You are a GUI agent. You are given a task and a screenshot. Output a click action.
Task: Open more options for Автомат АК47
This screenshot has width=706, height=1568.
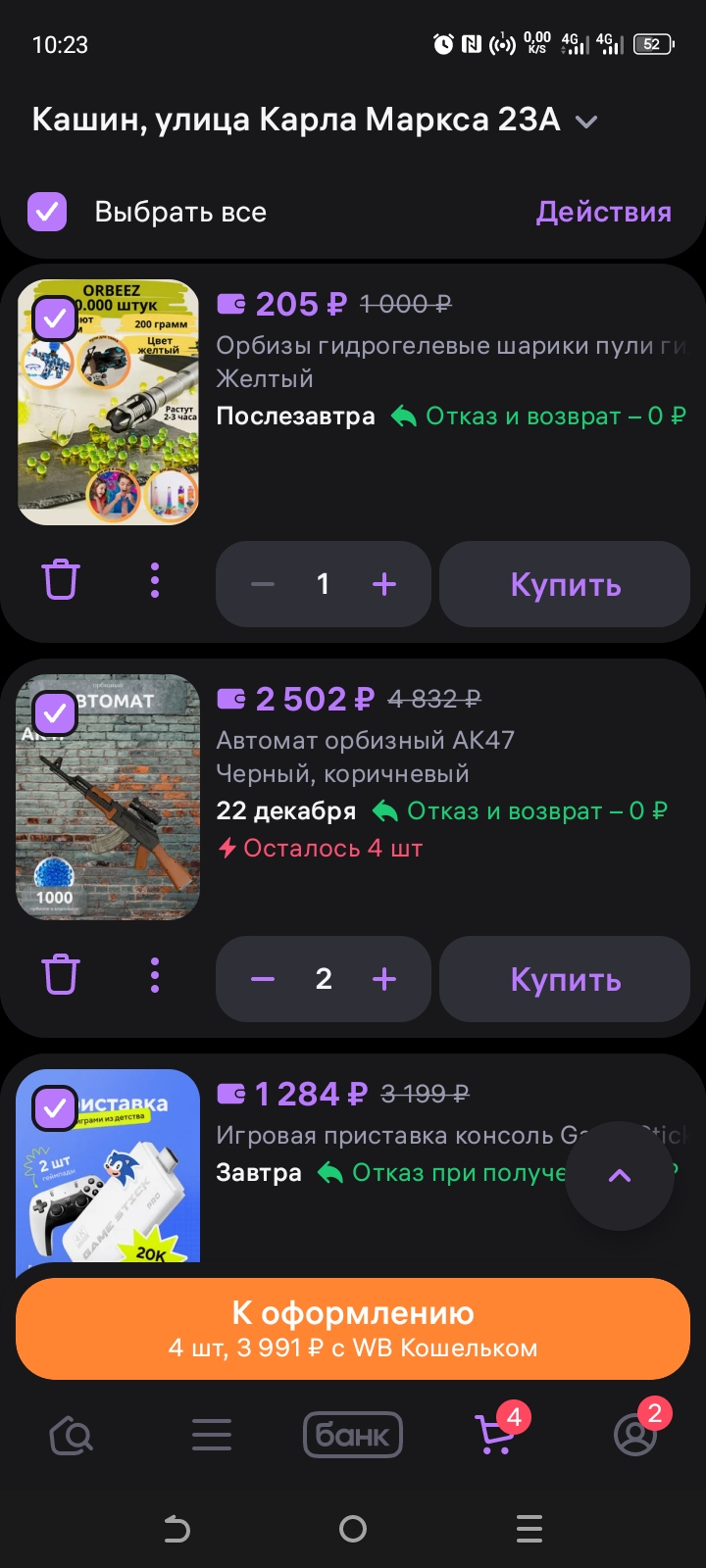pos(155,976)
